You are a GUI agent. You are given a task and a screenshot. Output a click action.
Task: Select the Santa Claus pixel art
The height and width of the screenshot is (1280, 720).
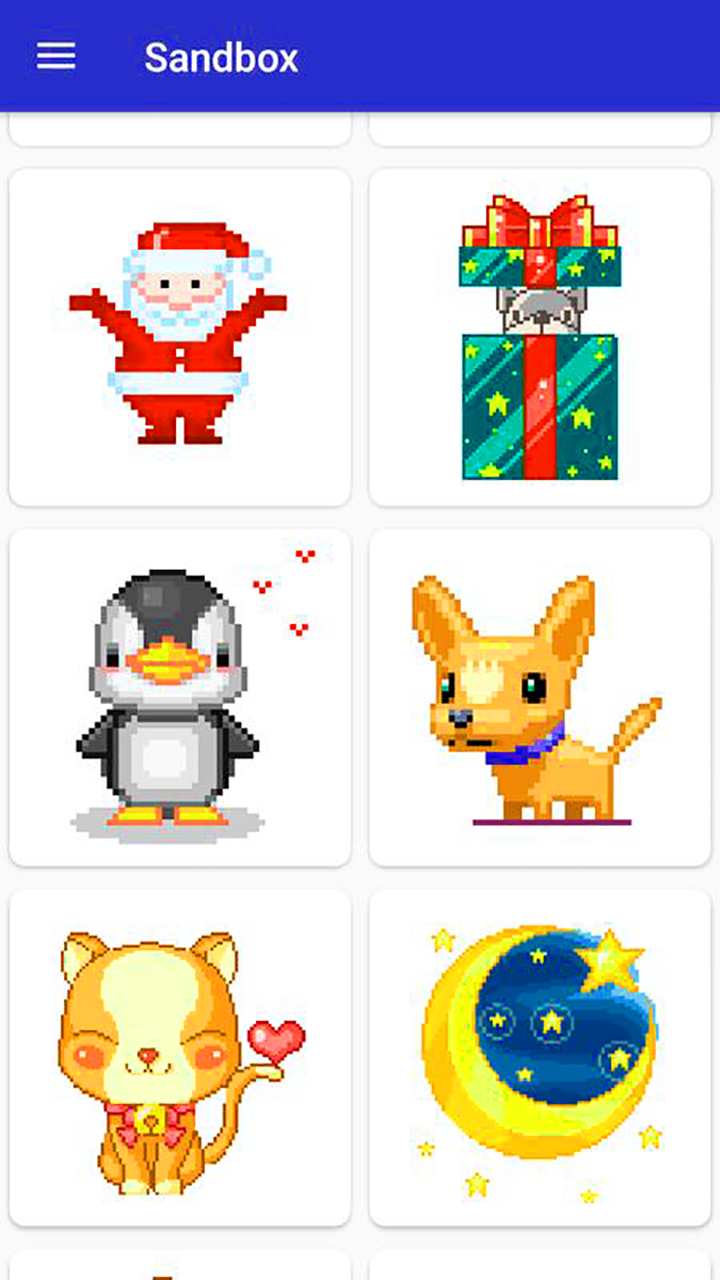point(180,335)
